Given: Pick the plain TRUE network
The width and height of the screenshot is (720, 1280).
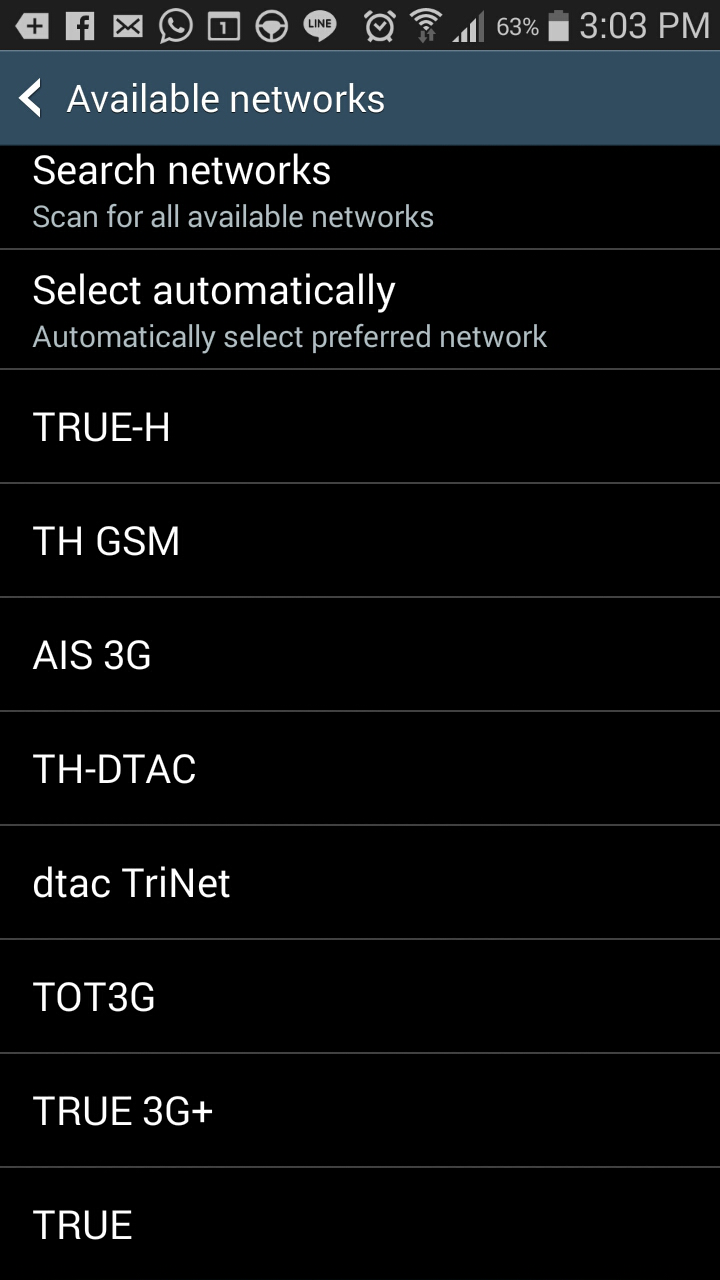Looking at the screenshot, I should [360, 1225].
